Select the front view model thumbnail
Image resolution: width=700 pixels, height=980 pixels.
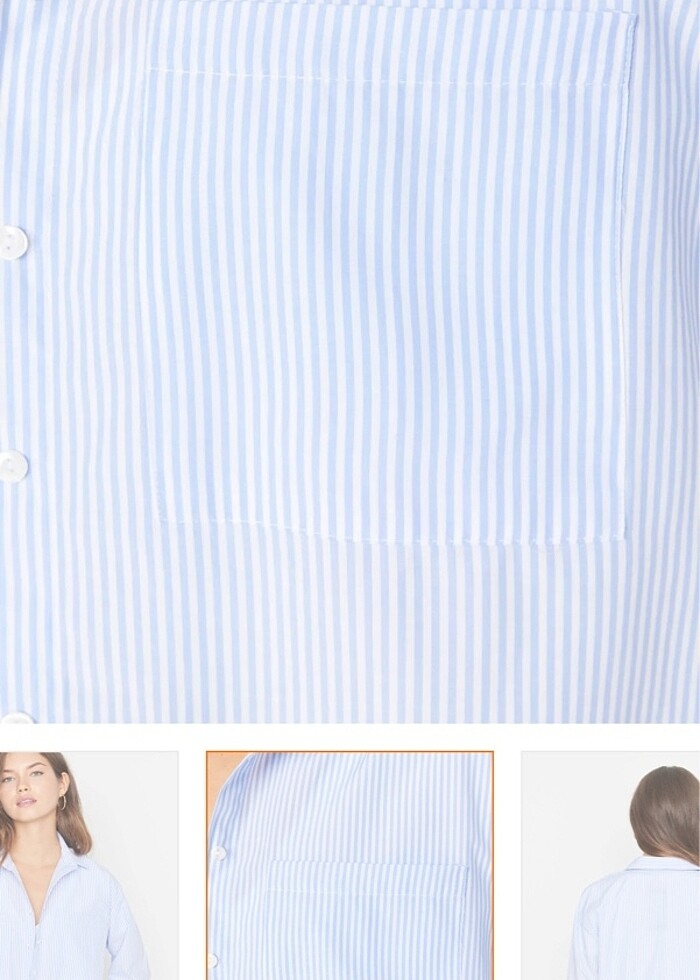pyautogui.click(x=88, y=865)
